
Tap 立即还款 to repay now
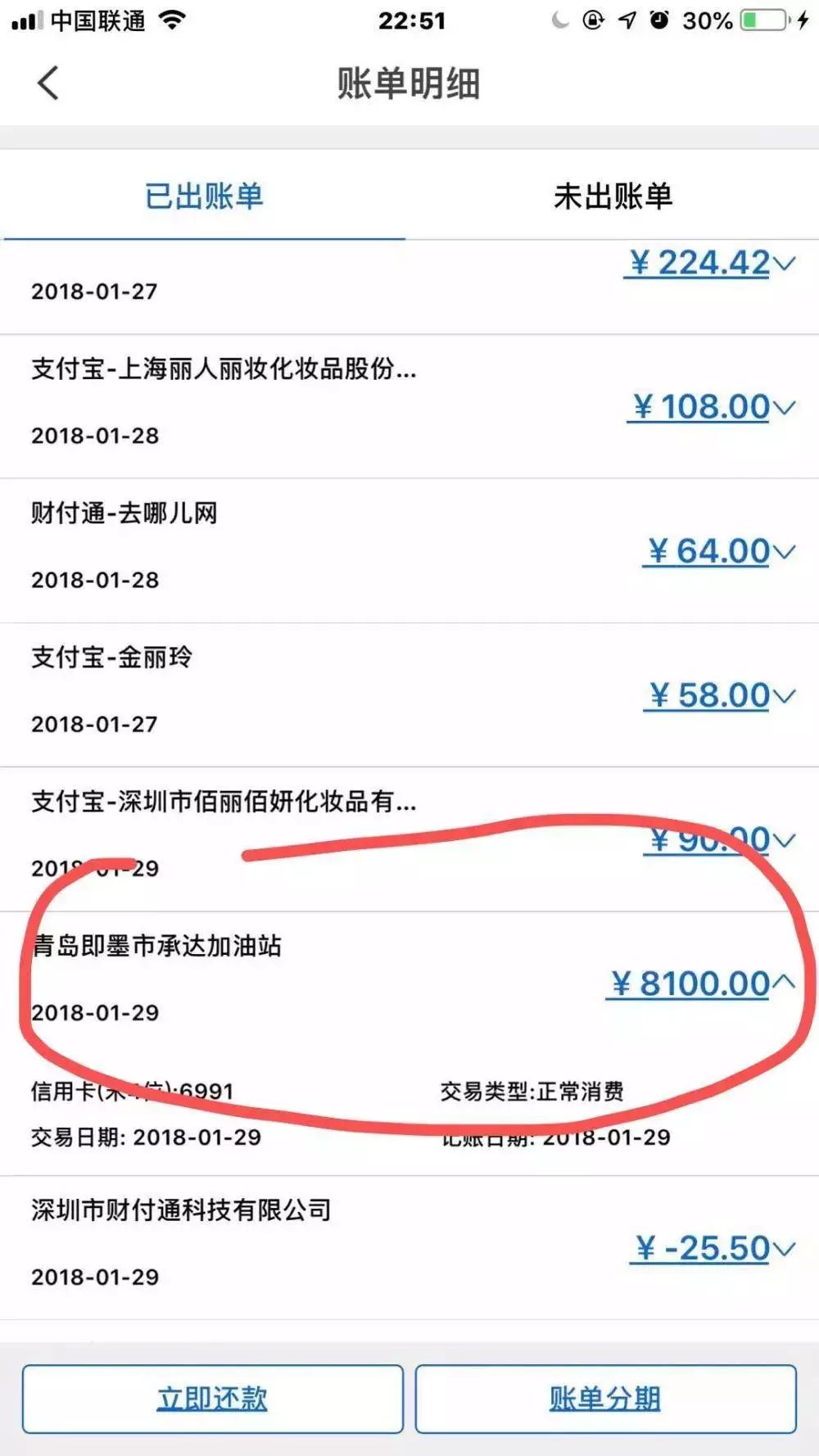[x=212, y=1399]
